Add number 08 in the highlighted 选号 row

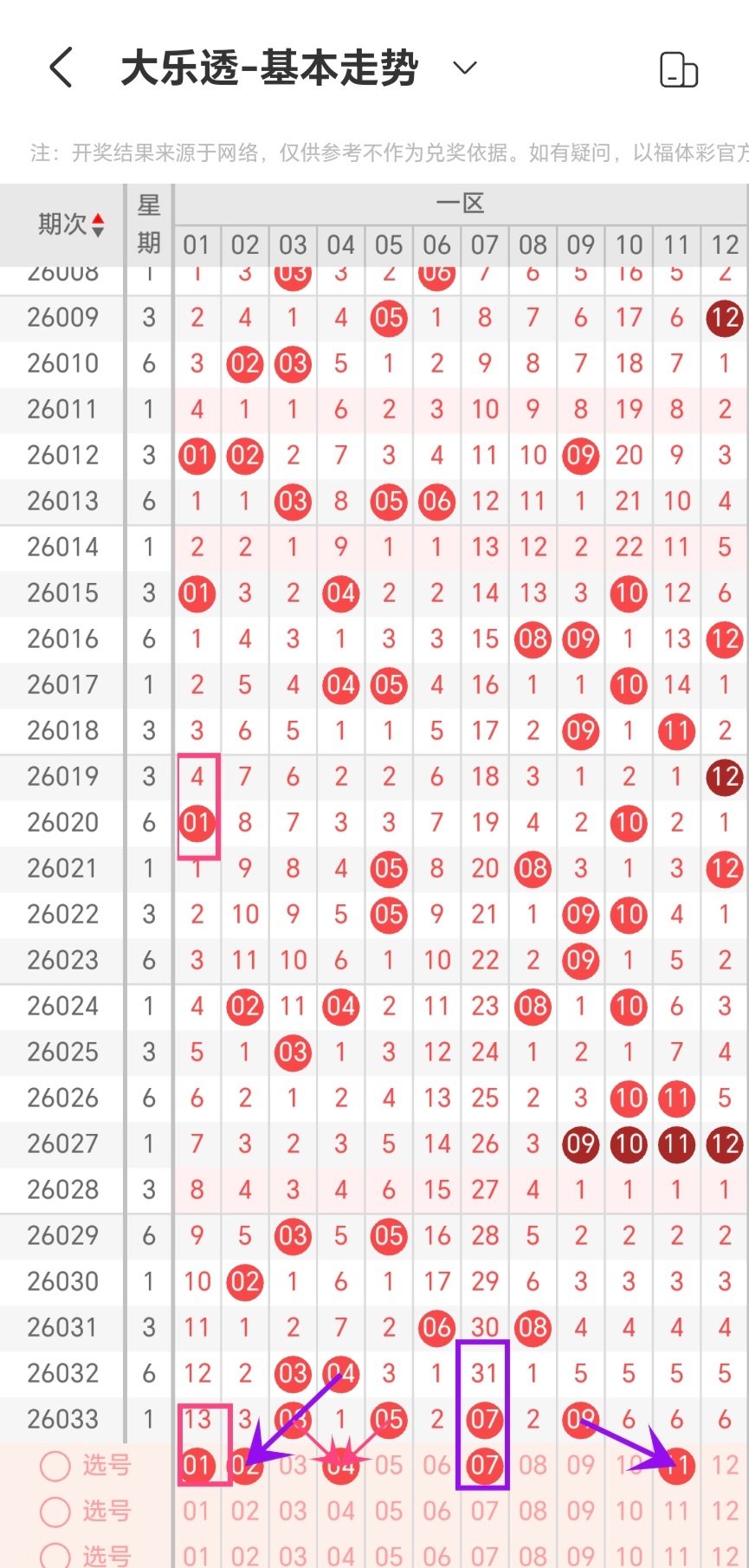pos(533,1466)
